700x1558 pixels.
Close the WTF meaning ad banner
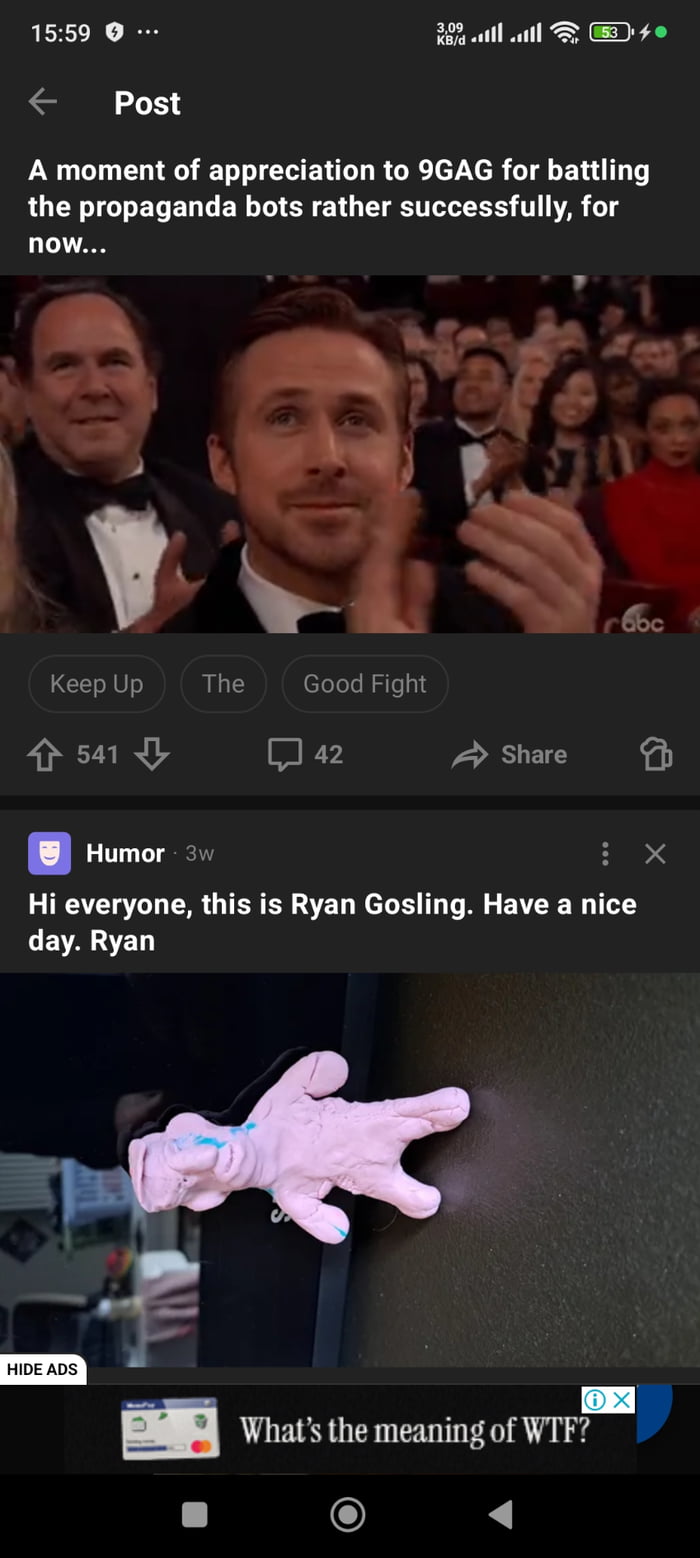[622, 1400]
